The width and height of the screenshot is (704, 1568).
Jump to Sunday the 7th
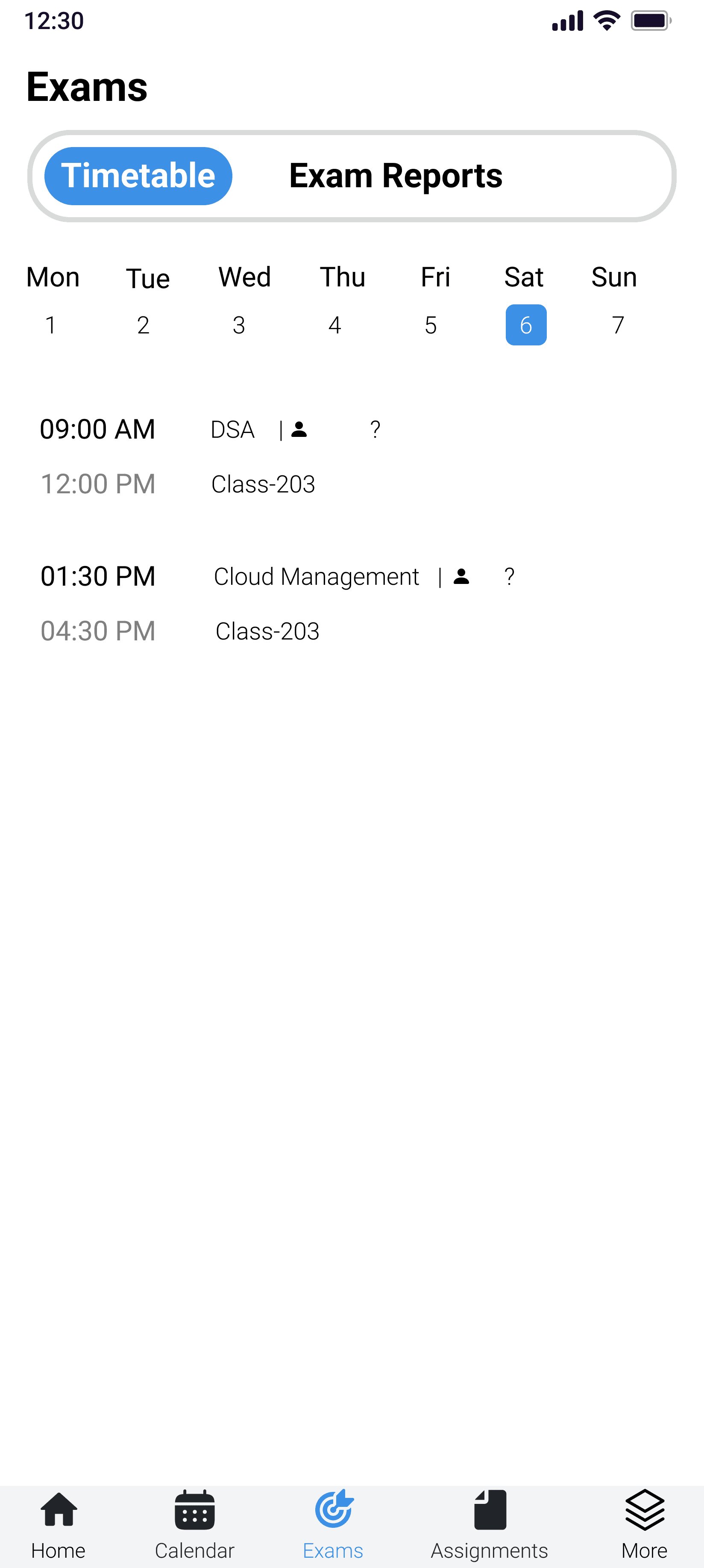pos(618,324)
